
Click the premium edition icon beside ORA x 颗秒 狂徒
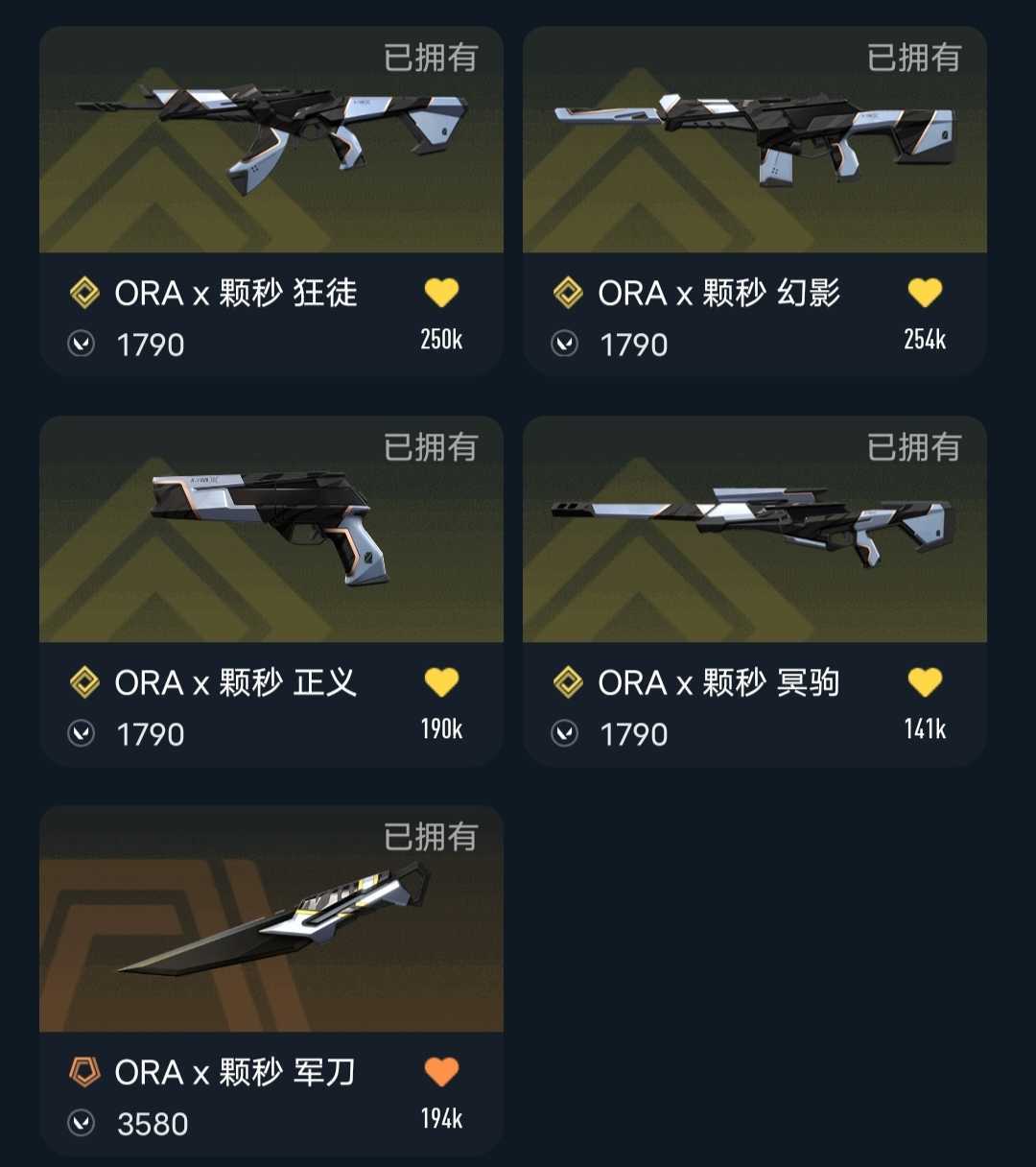pyautogui.click(x=82, y=292)
